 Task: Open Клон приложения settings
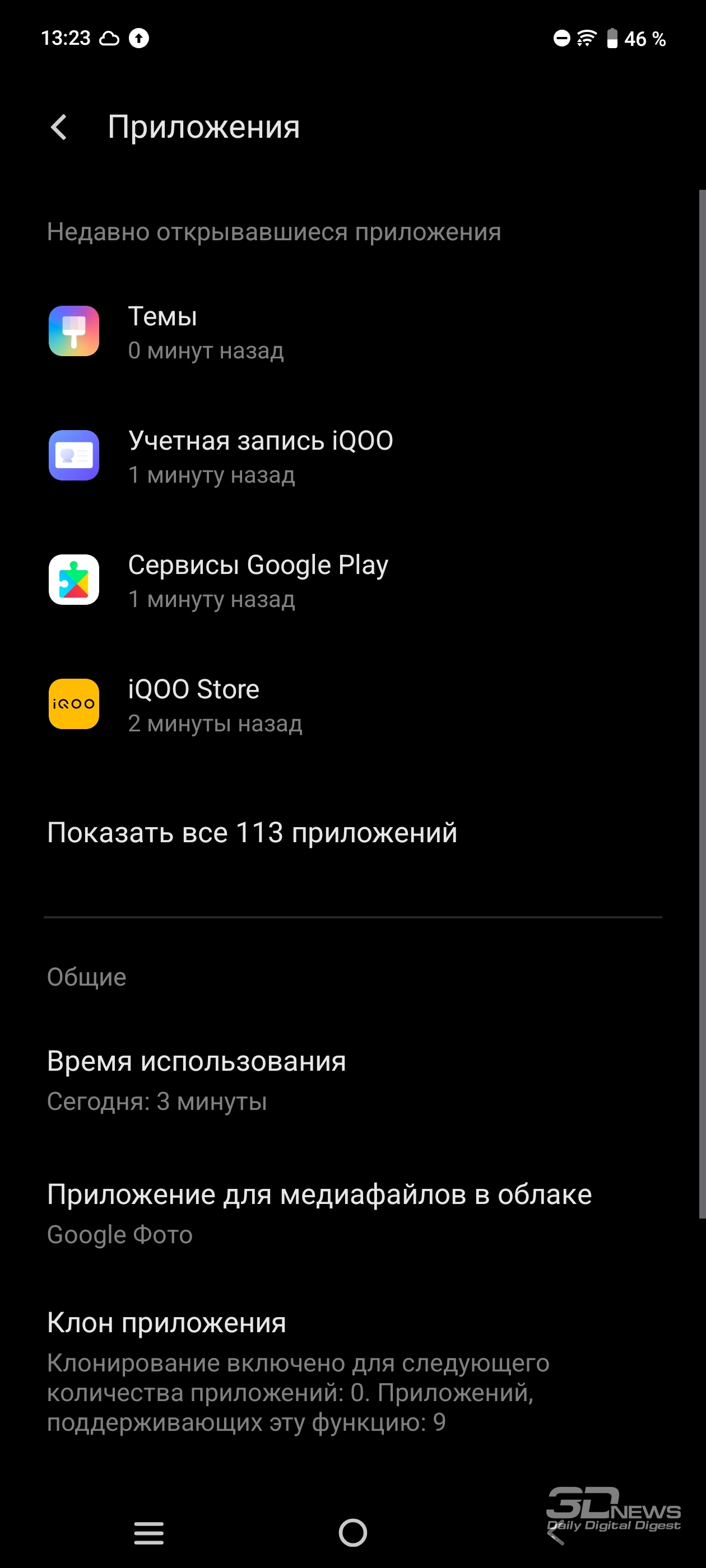[x=352, y=1378]
